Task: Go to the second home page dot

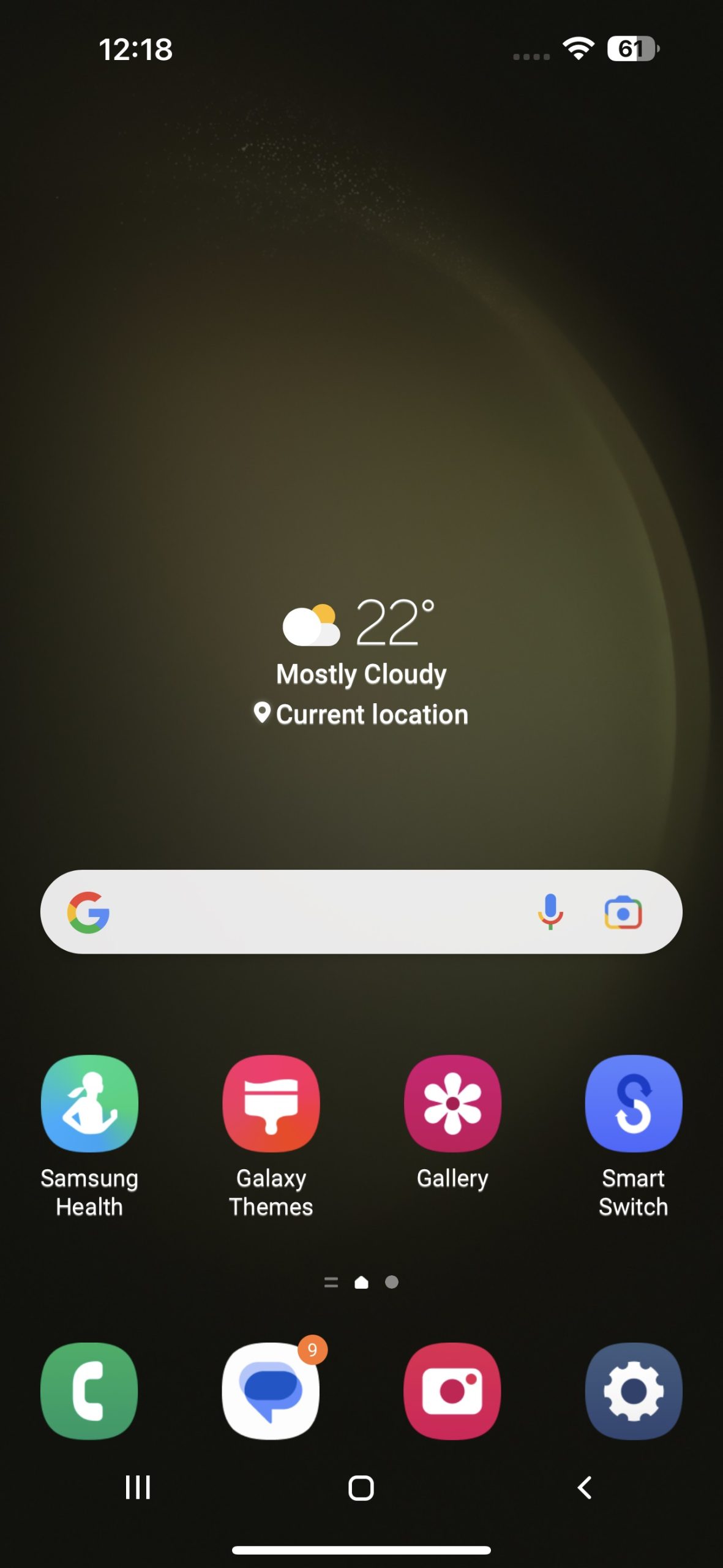Action: click(392, 1282)
